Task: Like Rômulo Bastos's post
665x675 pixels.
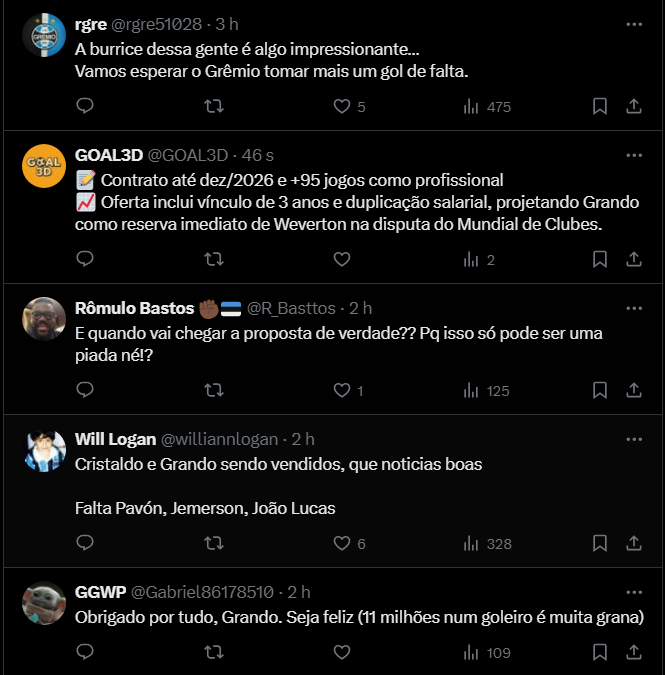Action: coord(342,391)
